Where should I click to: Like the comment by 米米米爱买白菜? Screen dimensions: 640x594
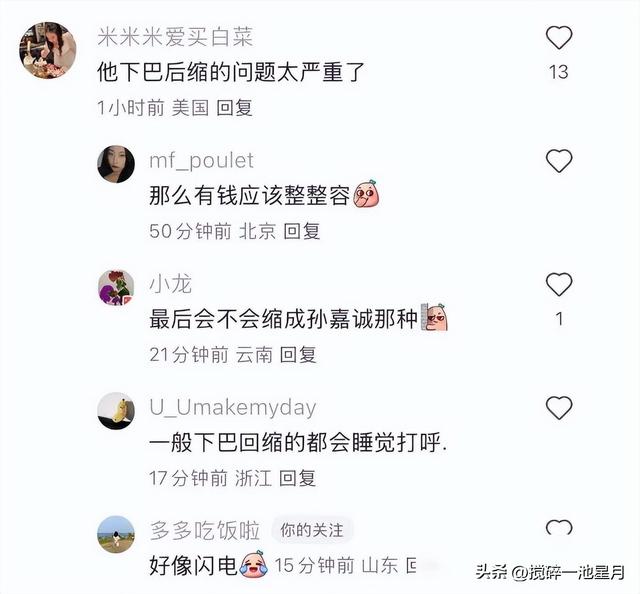click(x=558, y=38)
